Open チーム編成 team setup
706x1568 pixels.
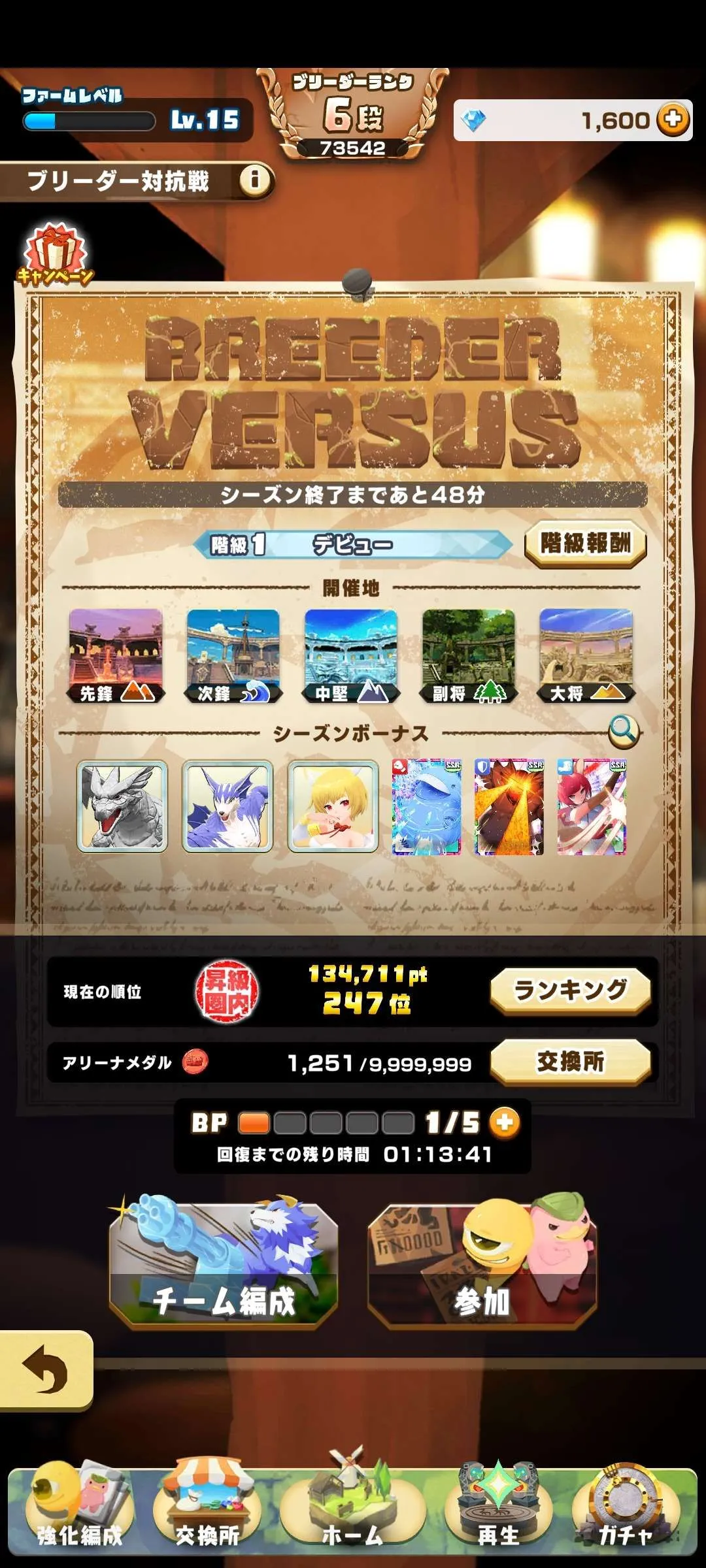coord(224,1264)
